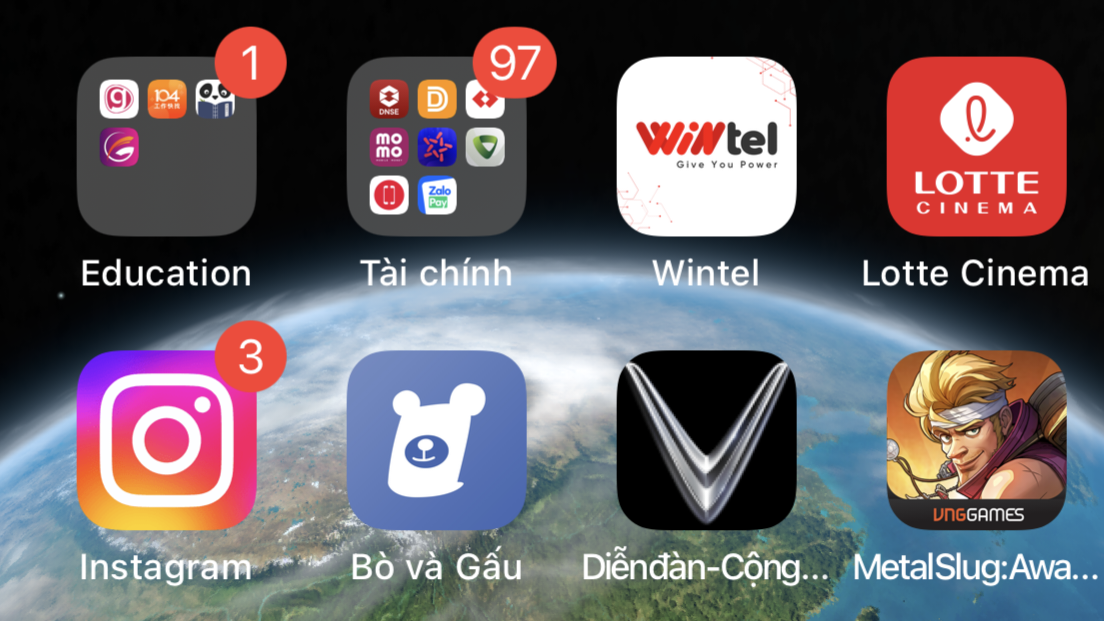Launch Instagram
1104x621 pixels.
(166, 441)
